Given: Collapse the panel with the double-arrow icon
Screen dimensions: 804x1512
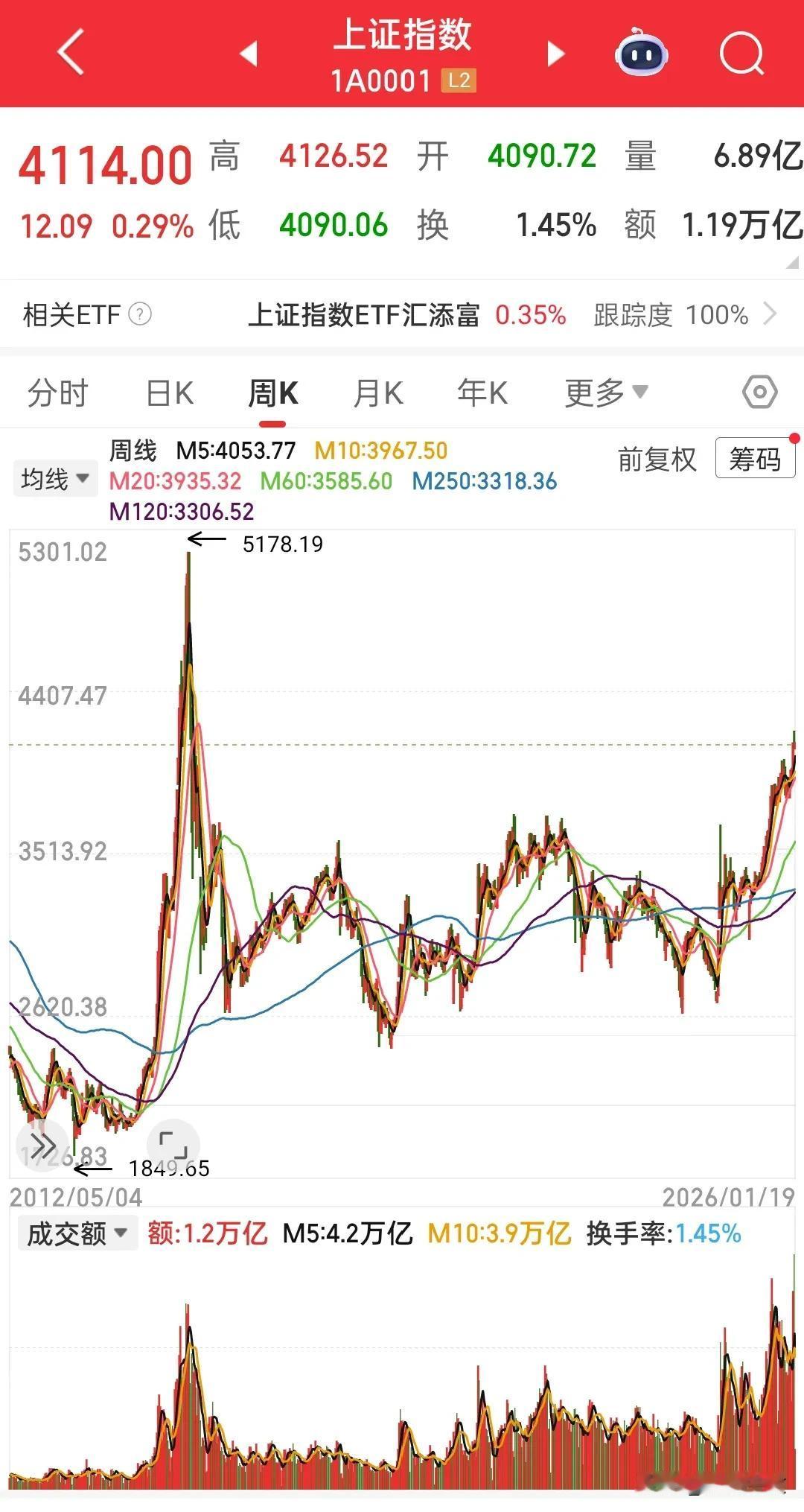Looking at the screenshot, I should 42,1144.
